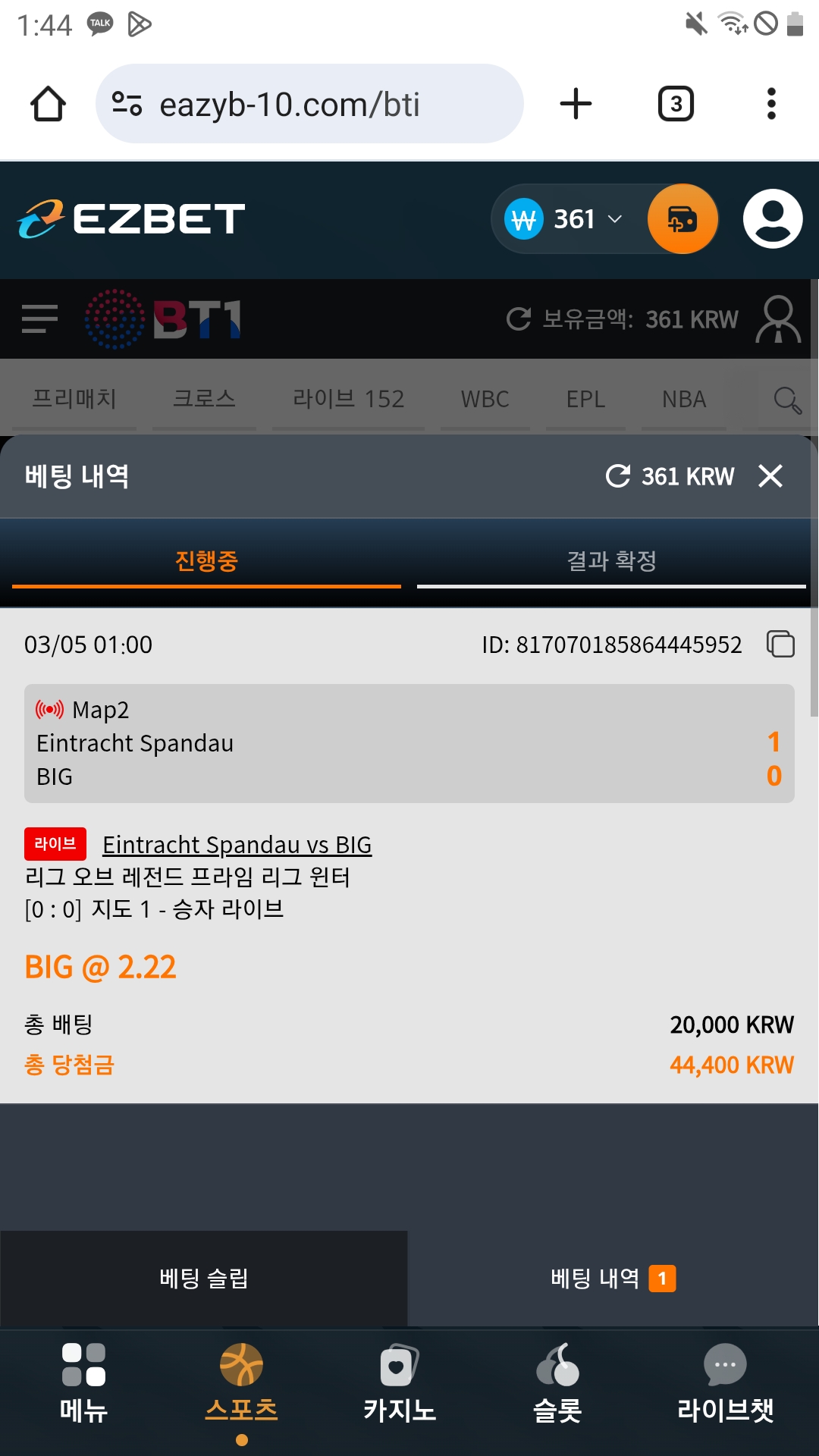Select the 진행중 tab
Image resolution: width=819 pixels, height=1456 pixels.
[x=206, y=561]
